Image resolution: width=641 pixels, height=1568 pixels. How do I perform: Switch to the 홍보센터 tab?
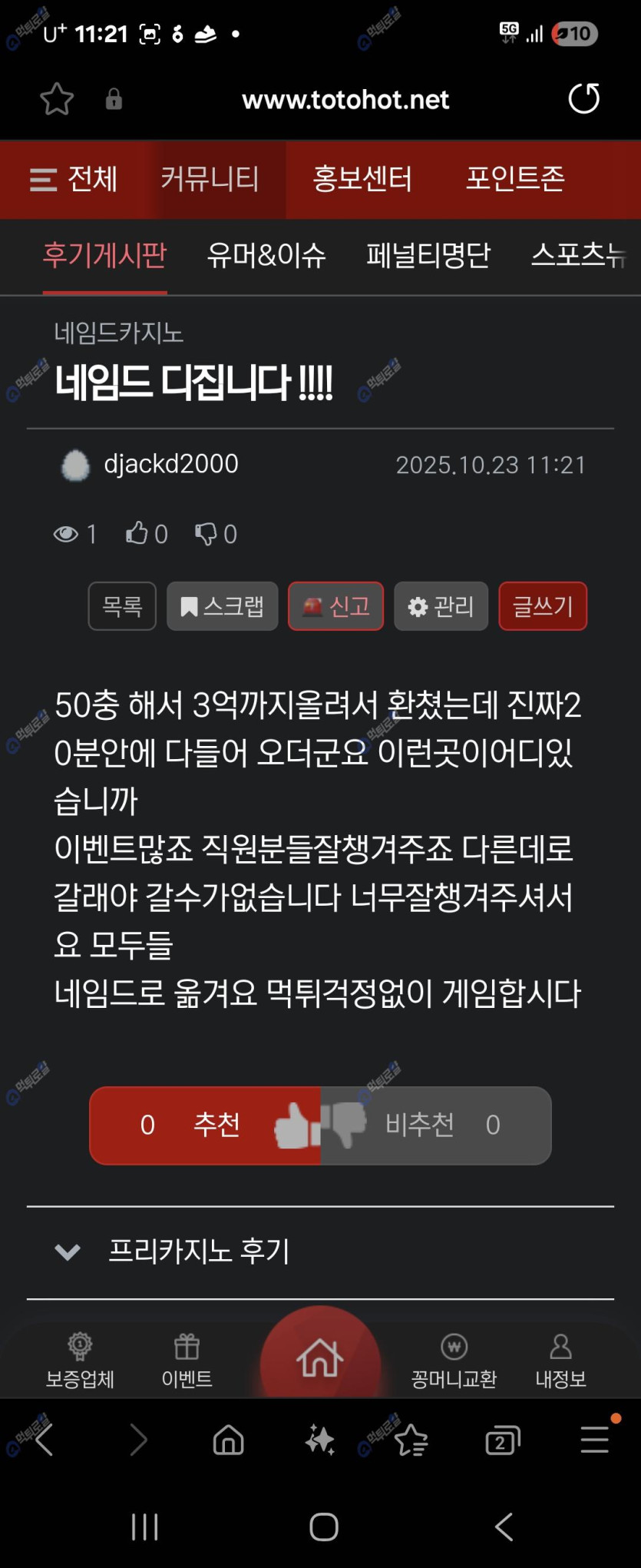tap(362, 179)
